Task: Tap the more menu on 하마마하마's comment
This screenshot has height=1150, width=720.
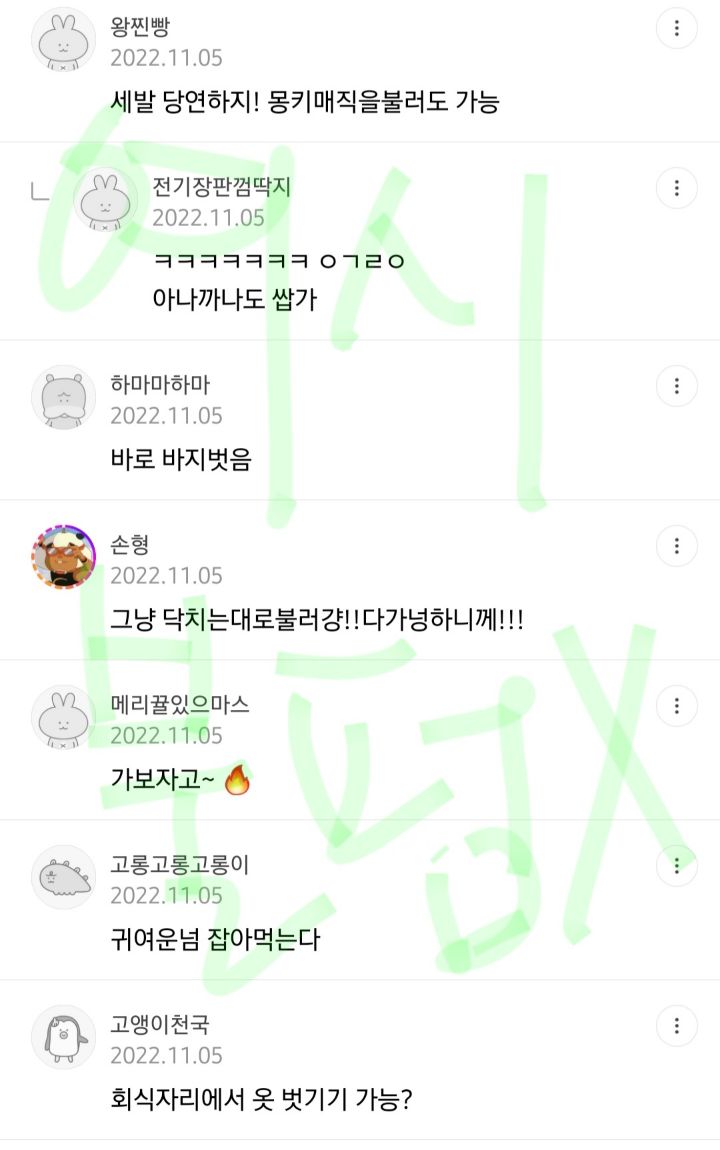Action: 677,386
